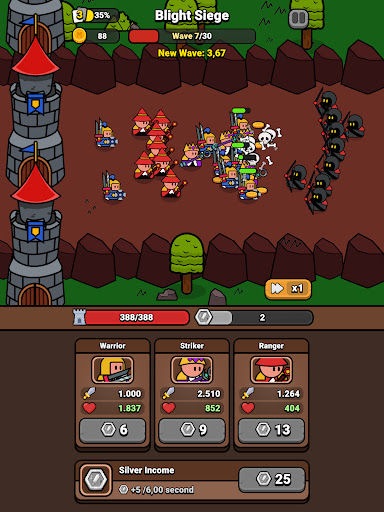
Task: Buy a Ranger for 13 silver
Action: (x=271, y=430)
